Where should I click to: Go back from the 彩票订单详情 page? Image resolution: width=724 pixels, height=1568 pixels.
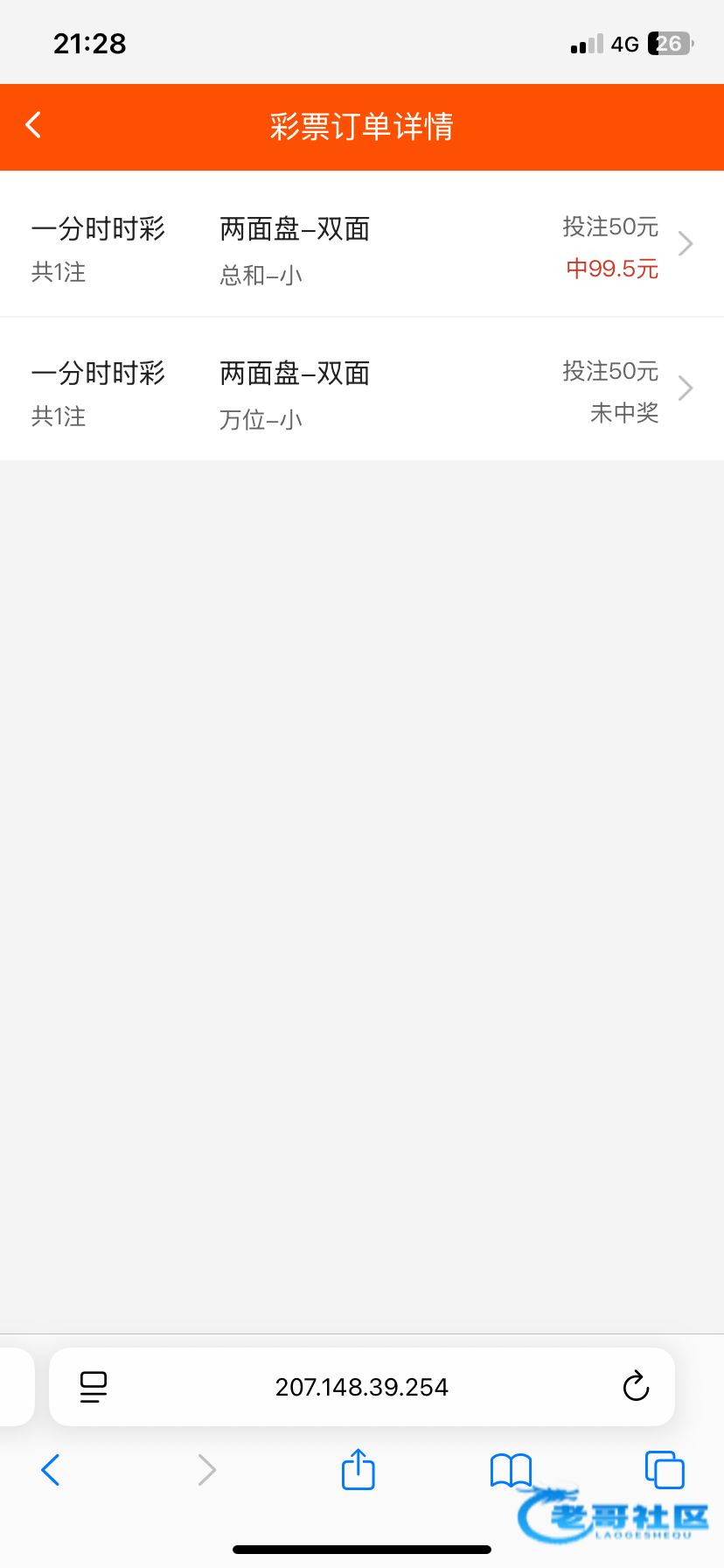[x=34, y=125]
